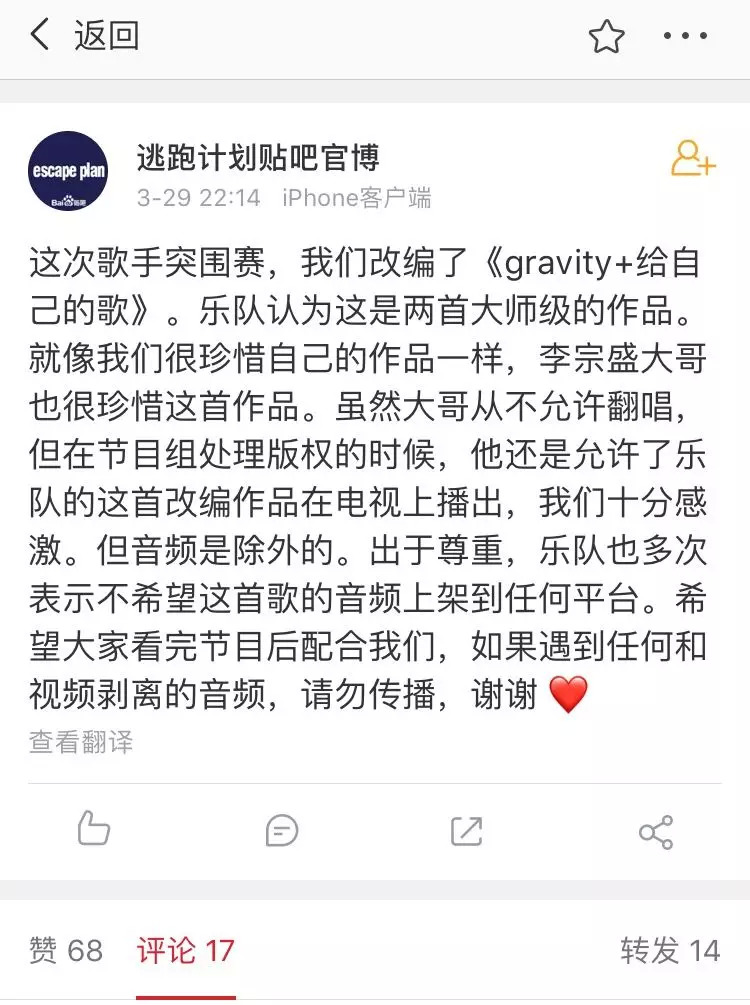Follow 逃跑计划贴吧官博 with the add-user icon
This screenshot has height=1005, width=750.
pyautogui.click(x=692, y=160)
